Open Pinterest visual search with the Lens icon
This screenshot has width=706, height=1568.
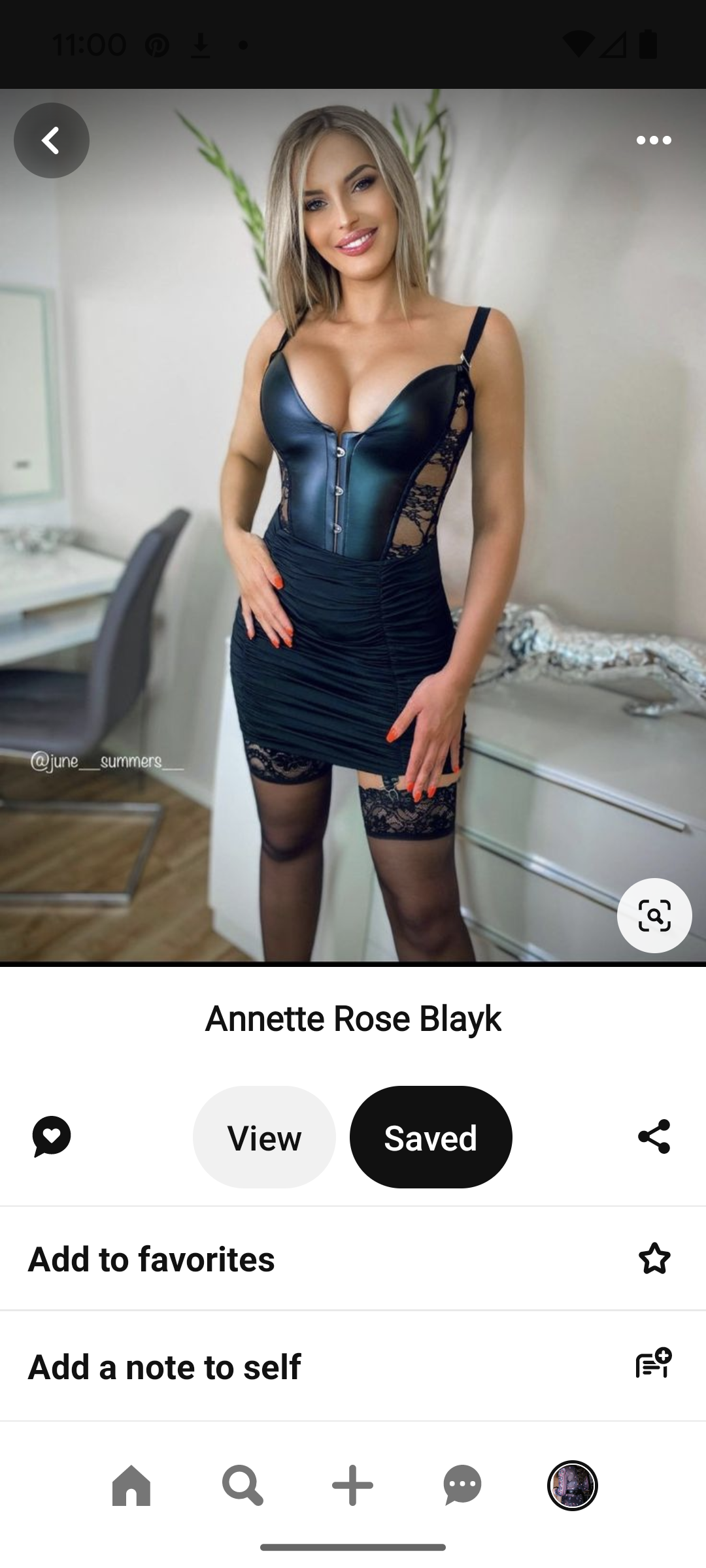pos(654,916)
